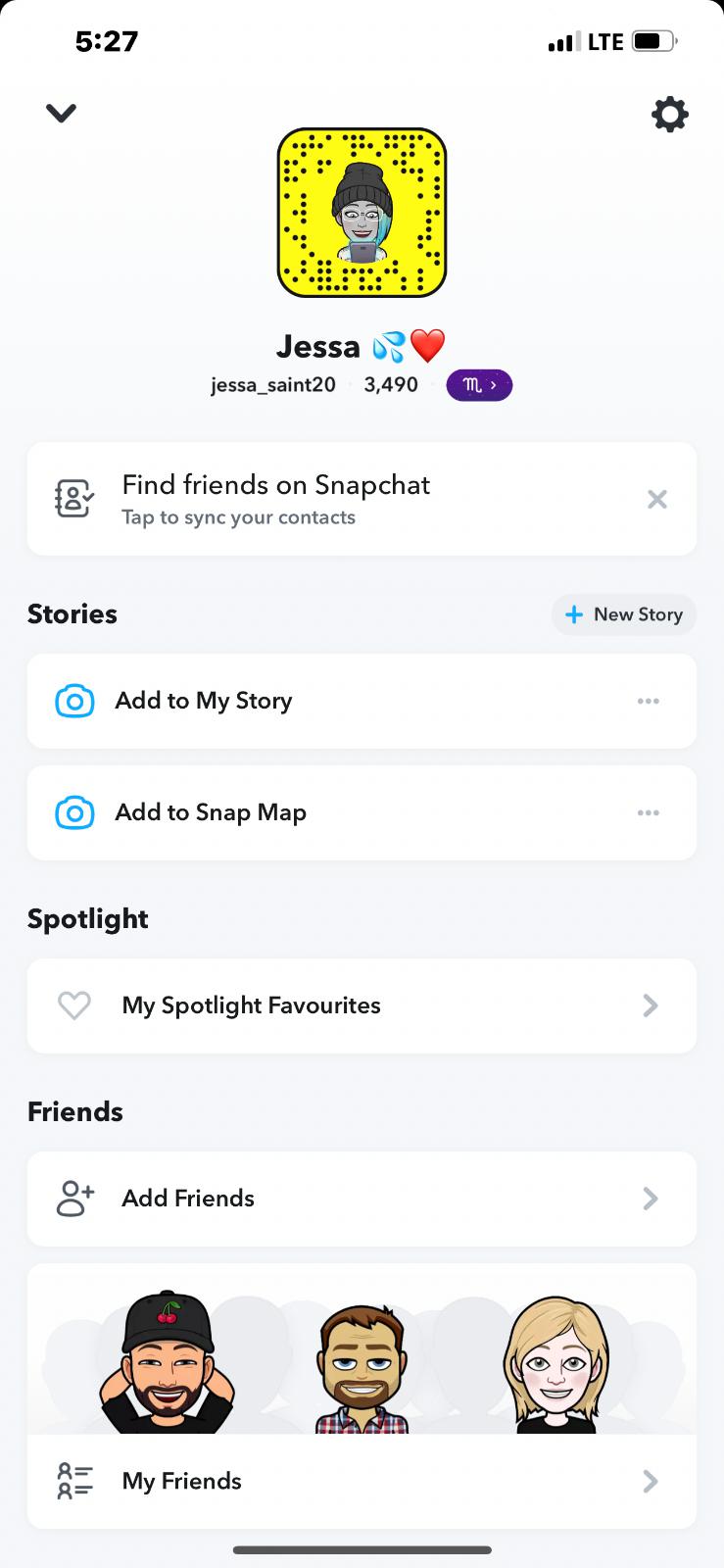Image resolution: width=724 pixels, height=1568 pixels.
Task: Close the profile with the down arrow
Action: 61,114
